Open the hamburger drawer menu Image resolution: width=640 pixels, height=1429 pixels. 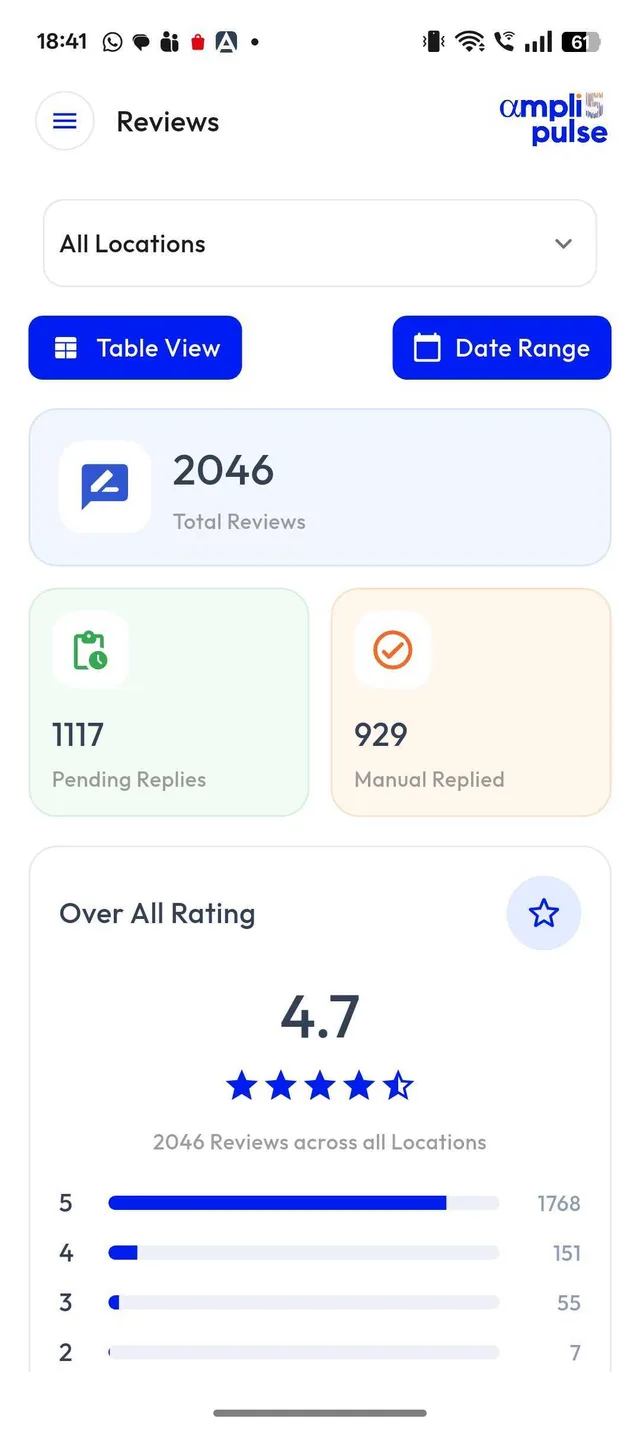[65, 121]
